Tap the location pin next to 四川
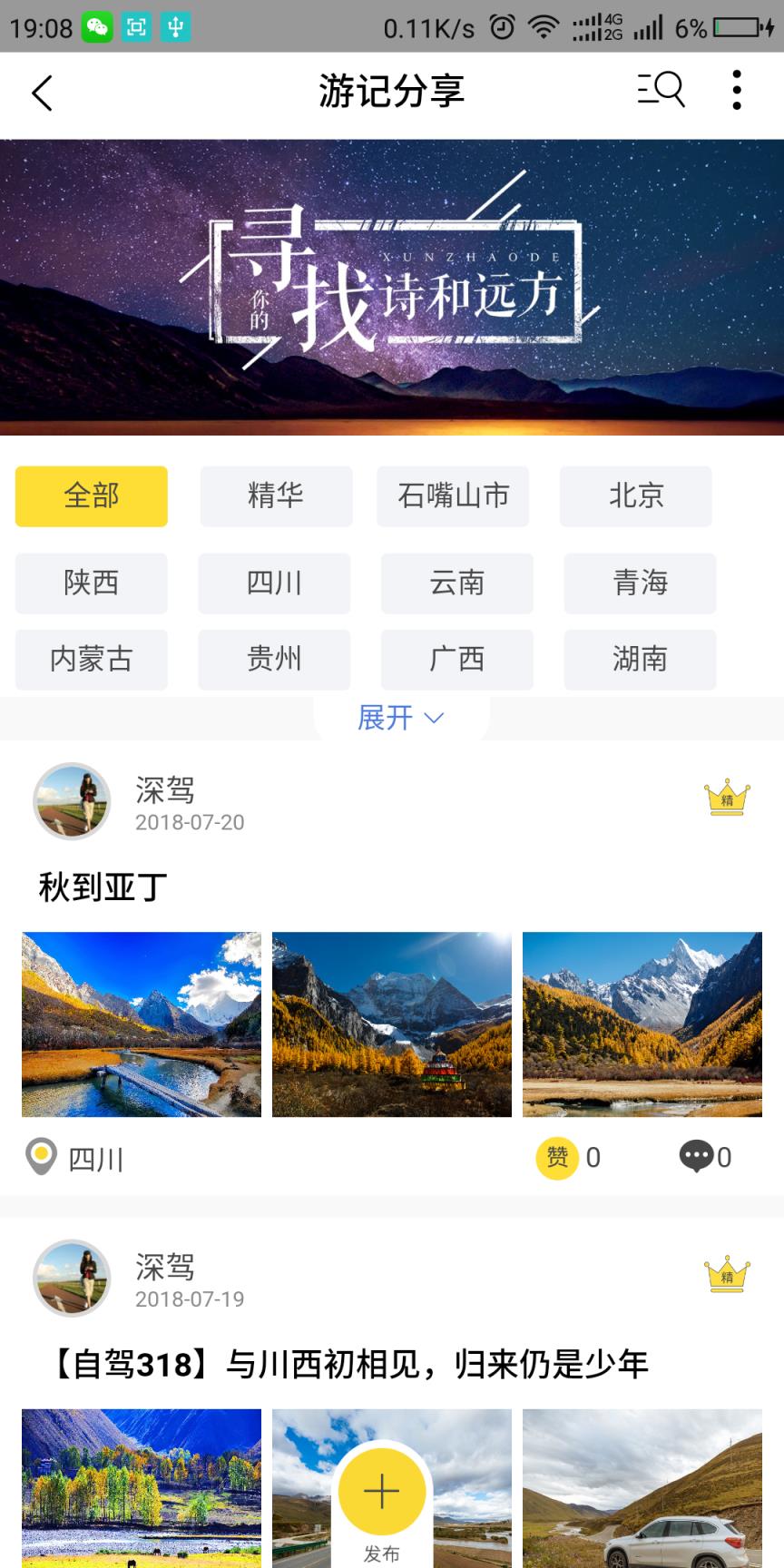 36,1157
